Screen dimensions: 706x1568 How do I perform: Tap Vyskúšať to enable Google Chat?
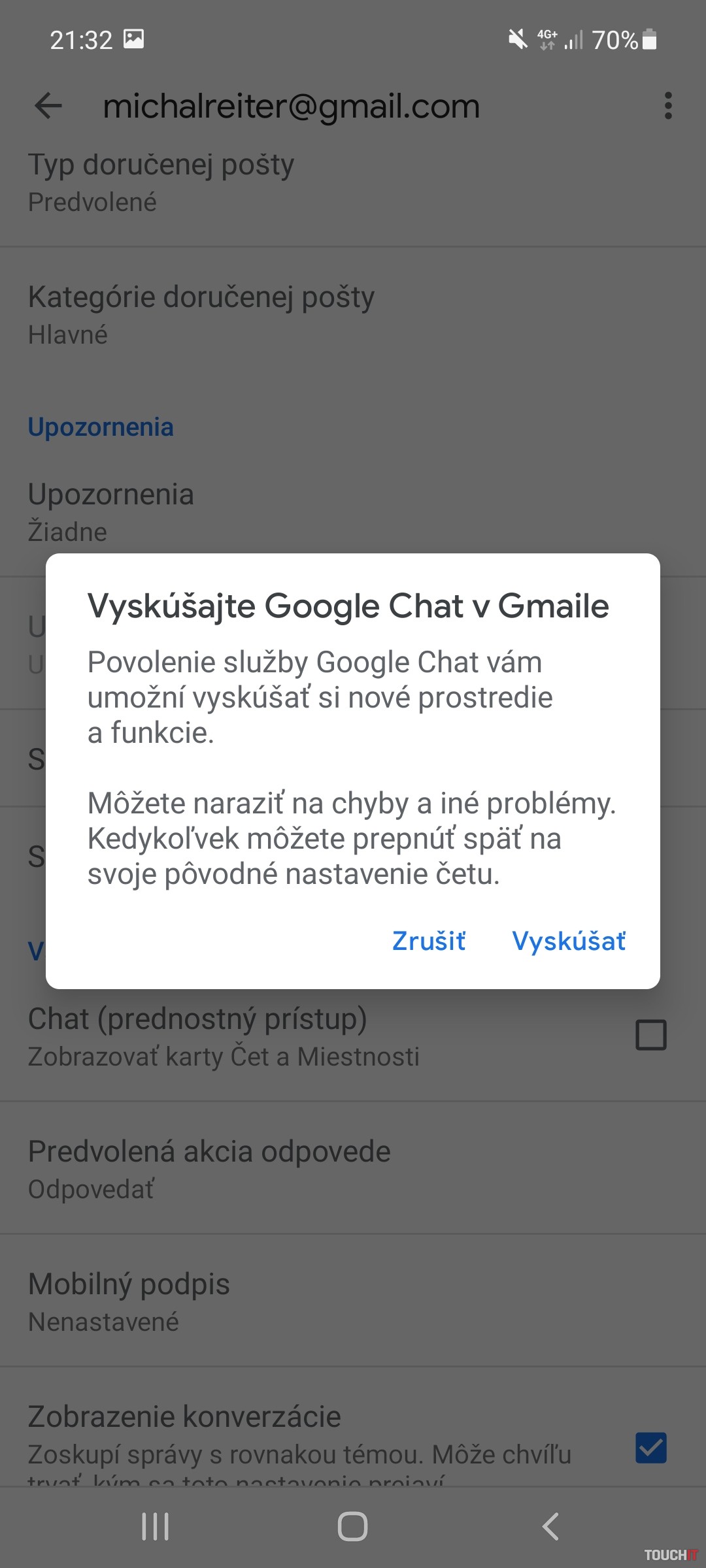coord(568,941)
